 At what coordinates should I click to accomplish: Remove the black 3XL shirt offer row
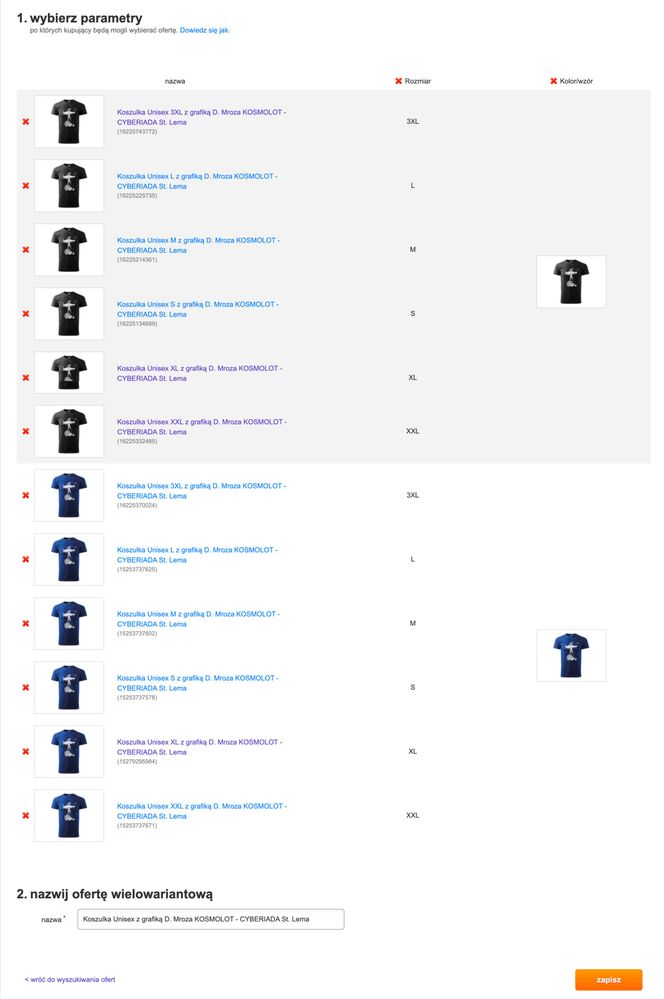(25, 122)
